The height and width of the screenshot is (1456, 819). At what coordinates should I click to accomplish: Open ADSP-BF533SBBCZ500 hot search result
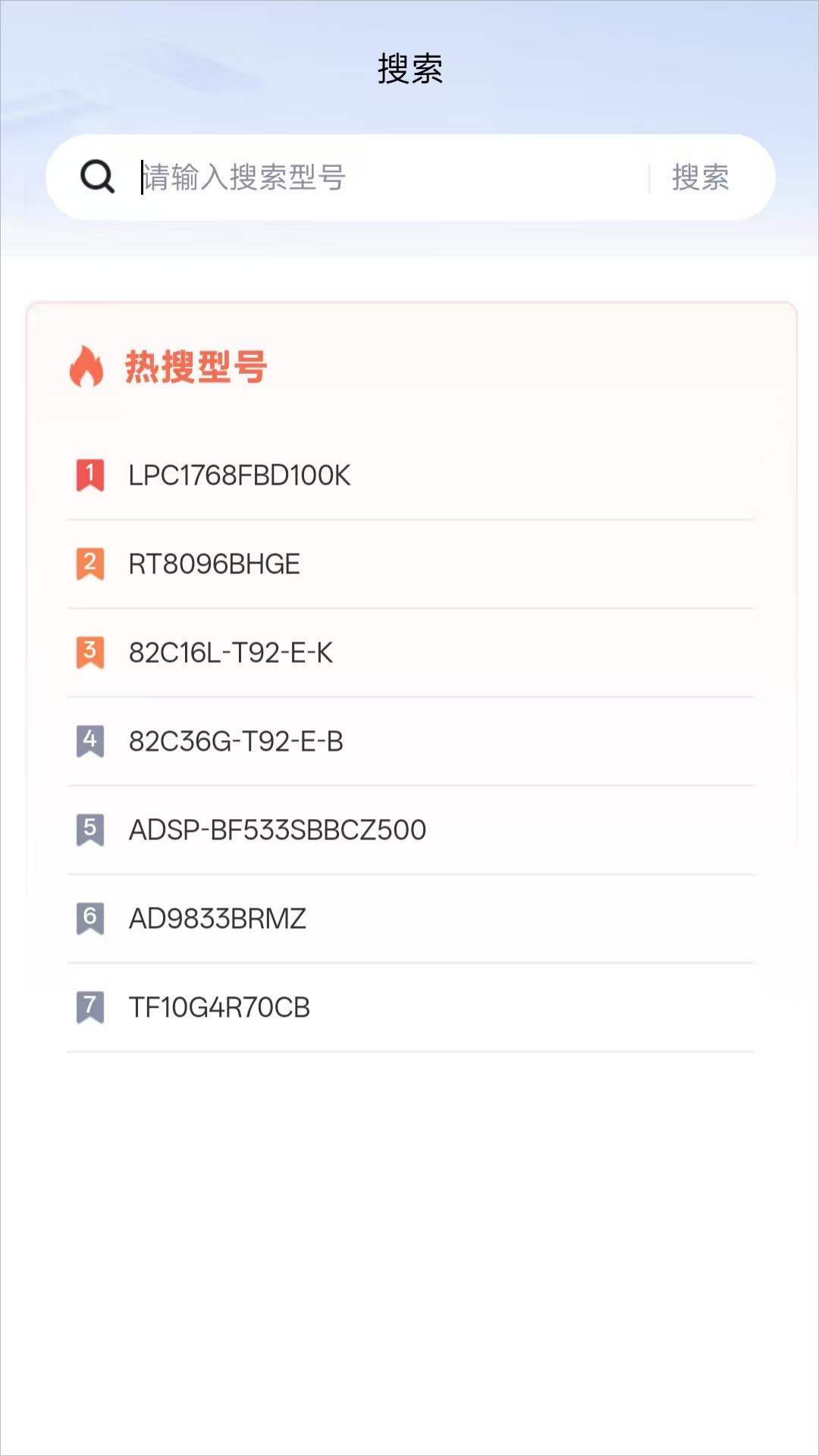pos(278,830)
